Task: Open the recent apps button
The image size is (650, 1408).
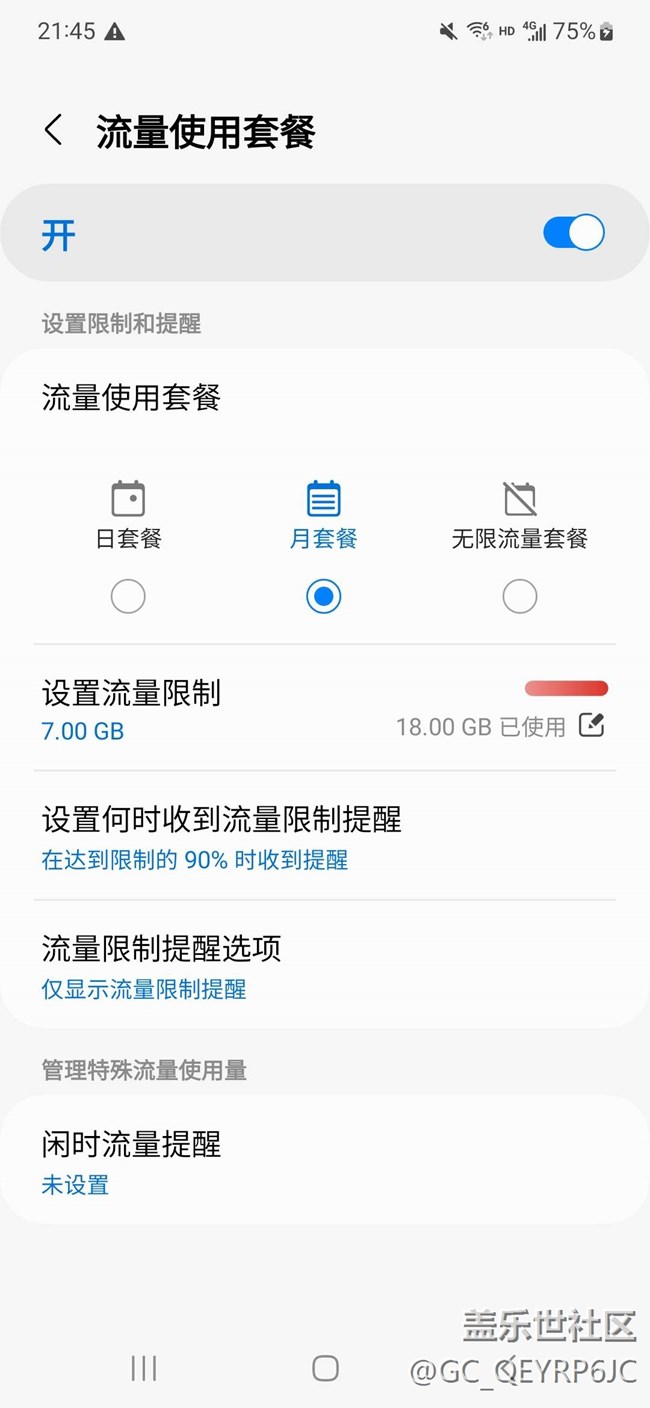Action: pos(144,1368)
